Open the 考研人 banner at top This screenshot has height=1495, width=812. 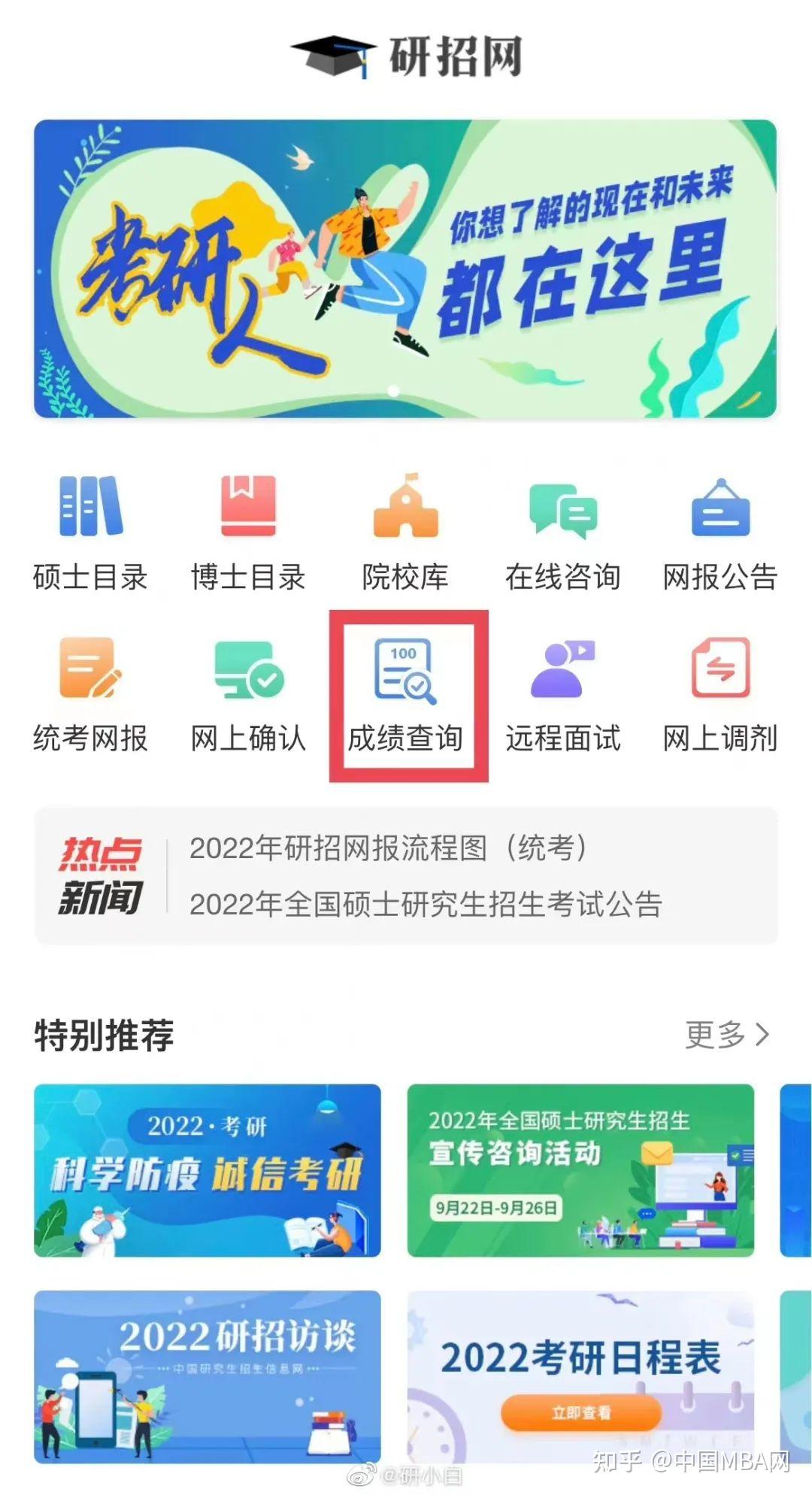(405, 268)
